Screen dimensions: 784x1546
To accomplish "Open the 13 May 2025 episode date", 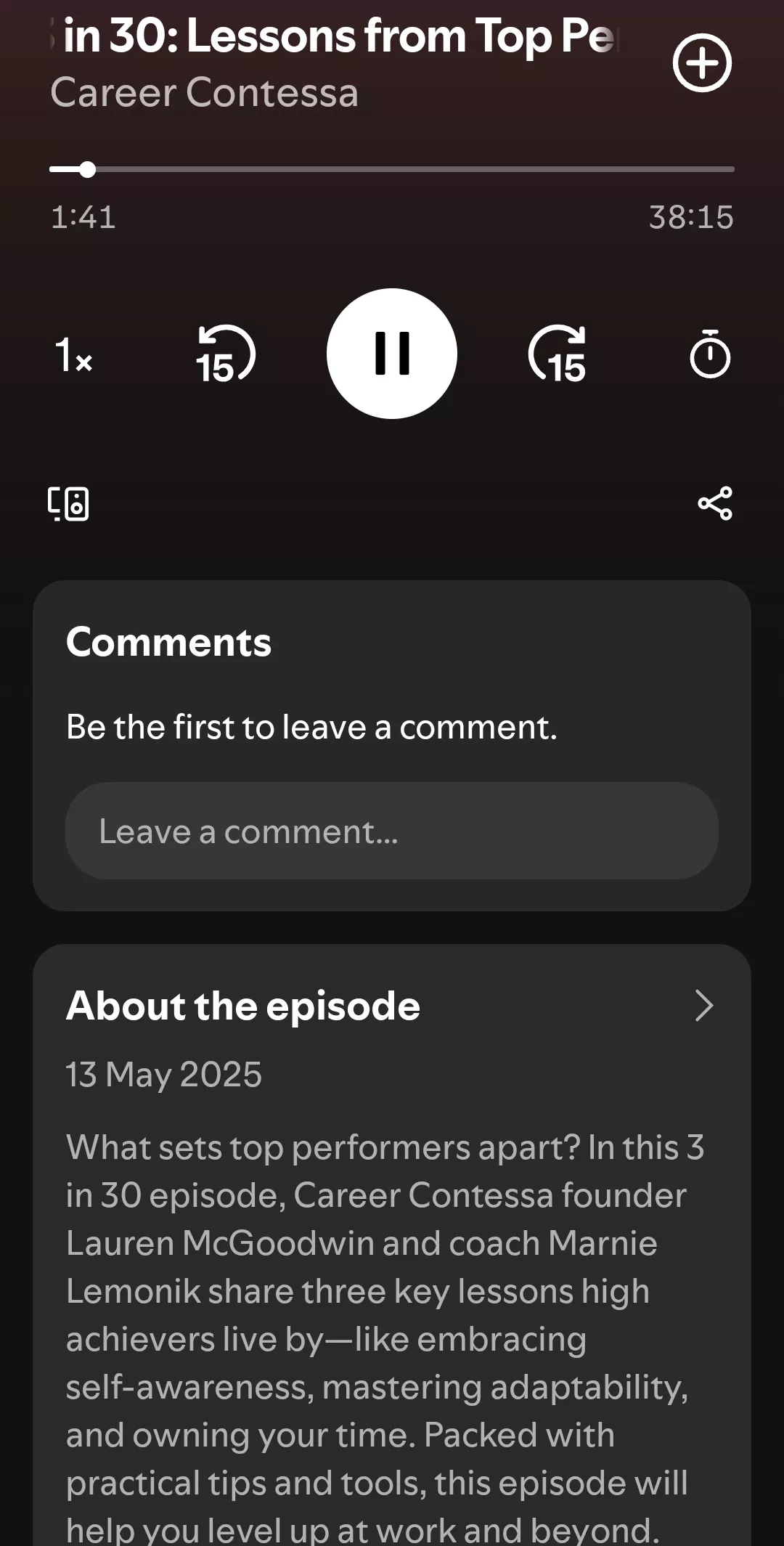I will click(164, 1075).
